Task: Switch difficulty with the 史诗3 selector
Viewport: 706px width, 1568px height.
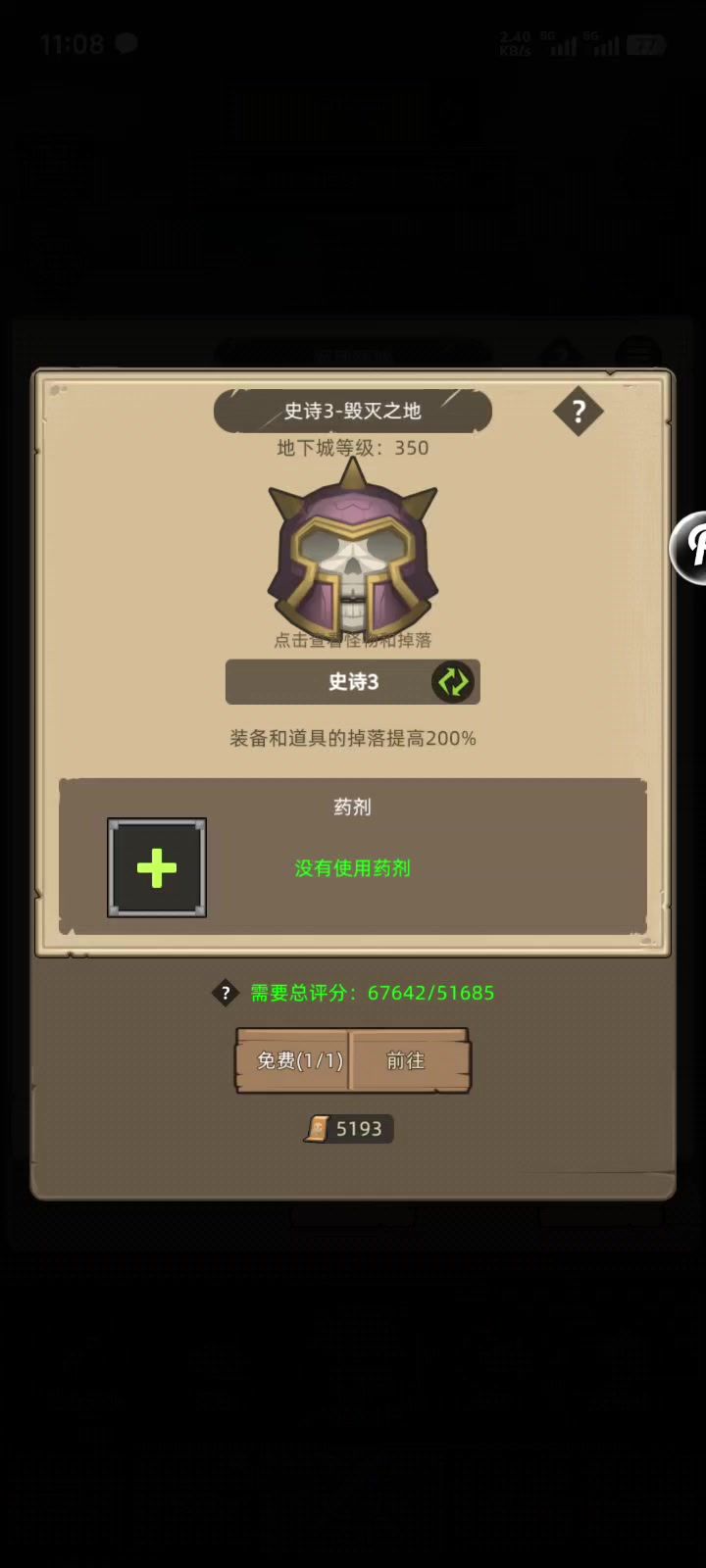Action: pos(452,682)
